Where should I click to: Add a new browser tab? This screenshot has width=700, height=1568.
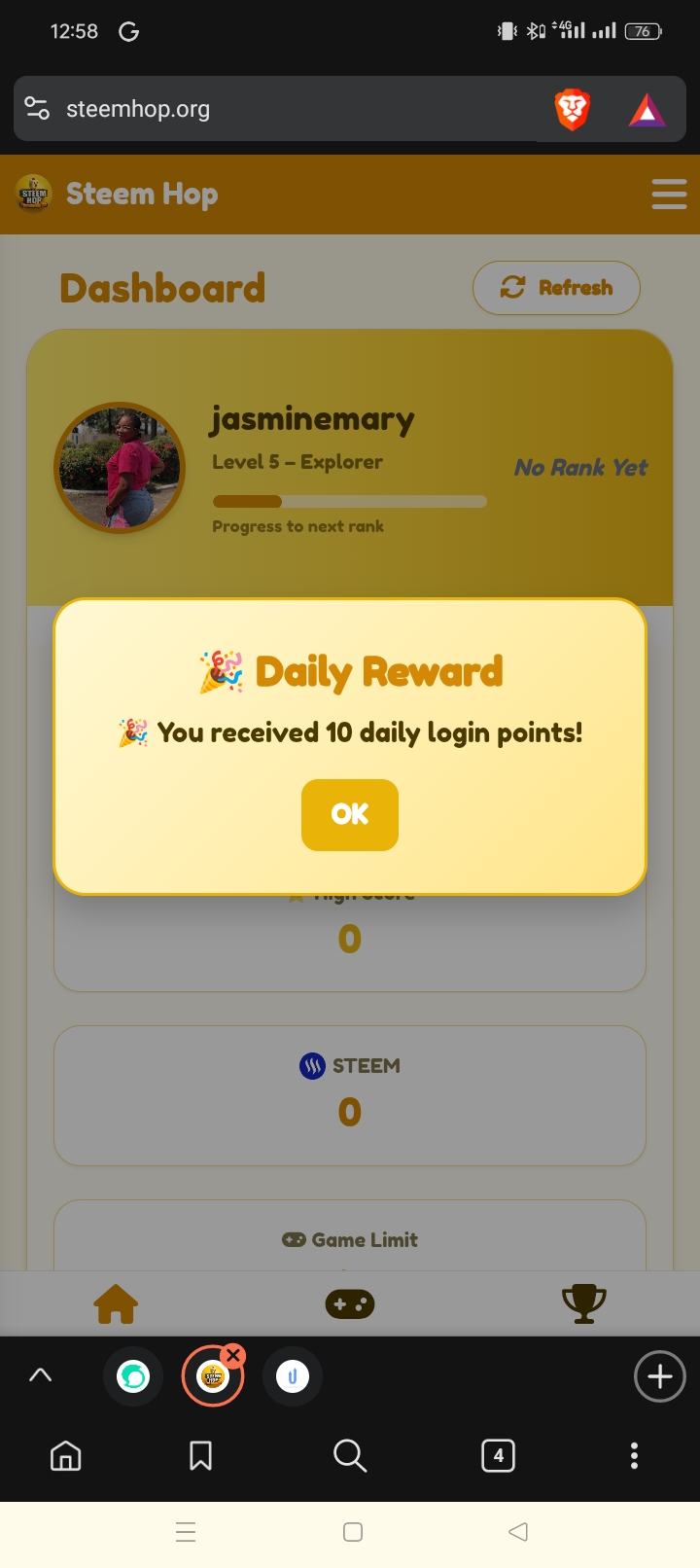(659, 1376)
